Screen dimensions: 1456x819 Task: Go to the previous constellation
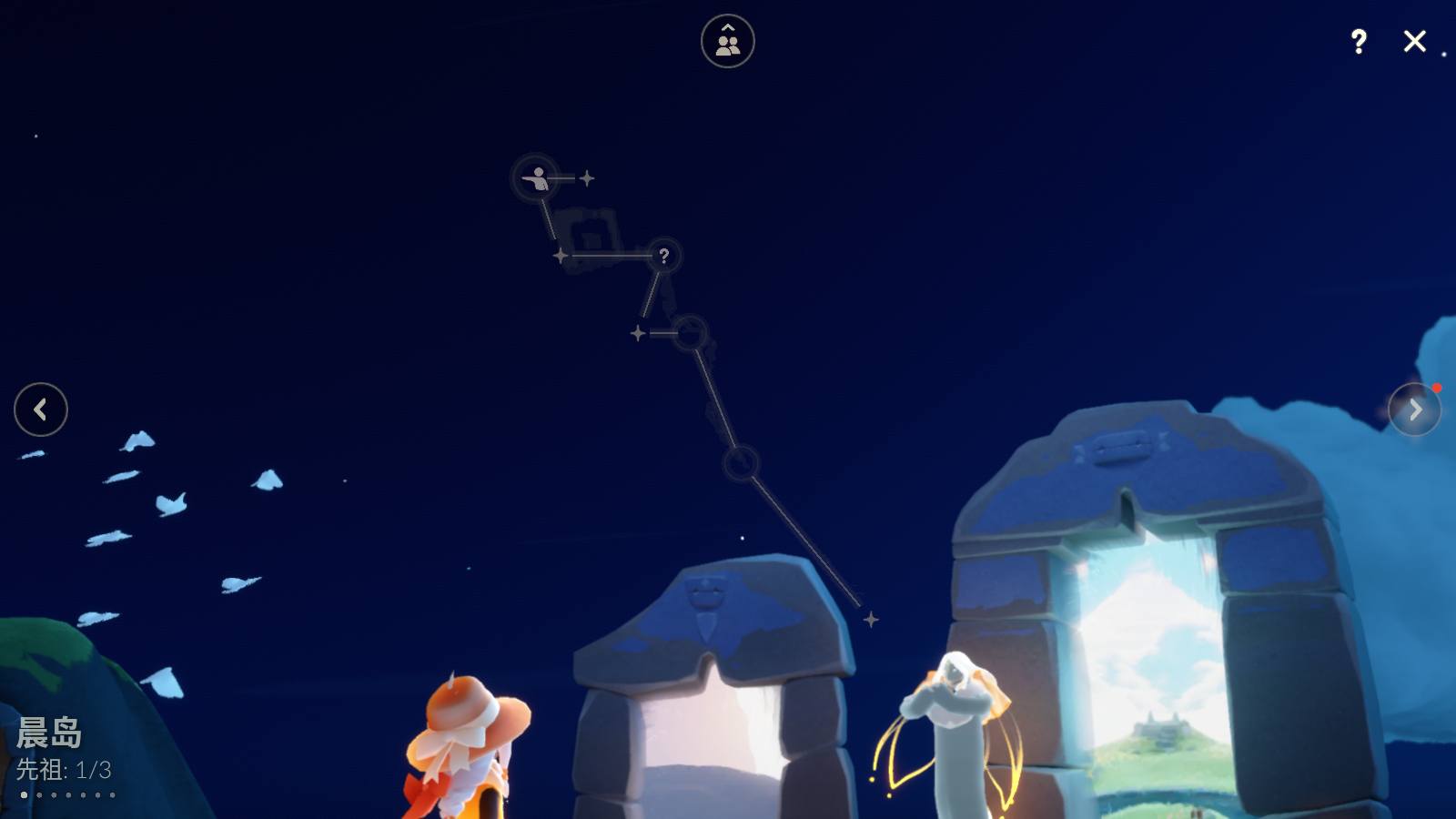[41, 409]
